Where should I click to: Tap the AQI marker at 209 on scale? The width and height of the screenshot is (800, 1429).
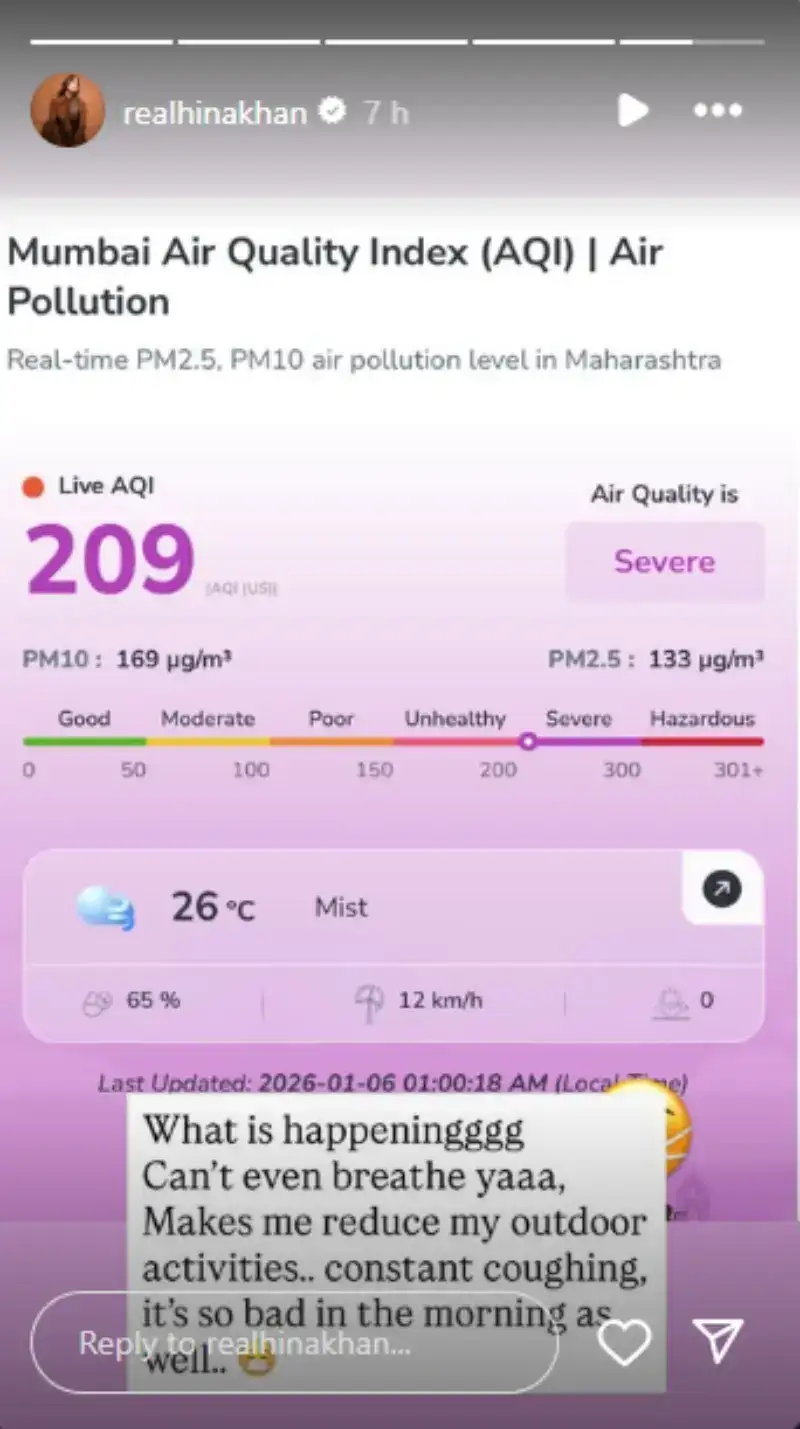click(x=528, y=741)
